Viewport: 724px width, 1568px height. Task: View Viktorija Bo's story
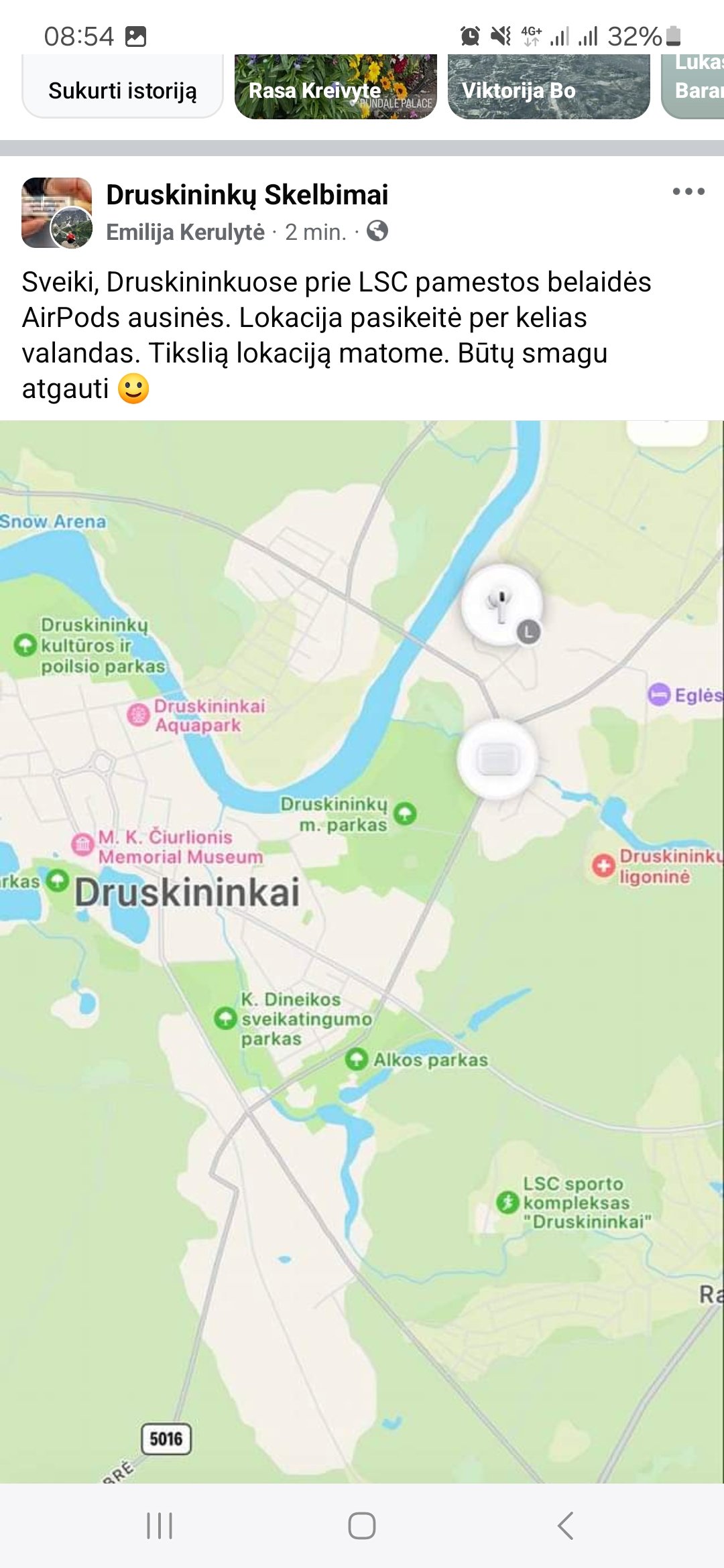(x=548, y=87)
